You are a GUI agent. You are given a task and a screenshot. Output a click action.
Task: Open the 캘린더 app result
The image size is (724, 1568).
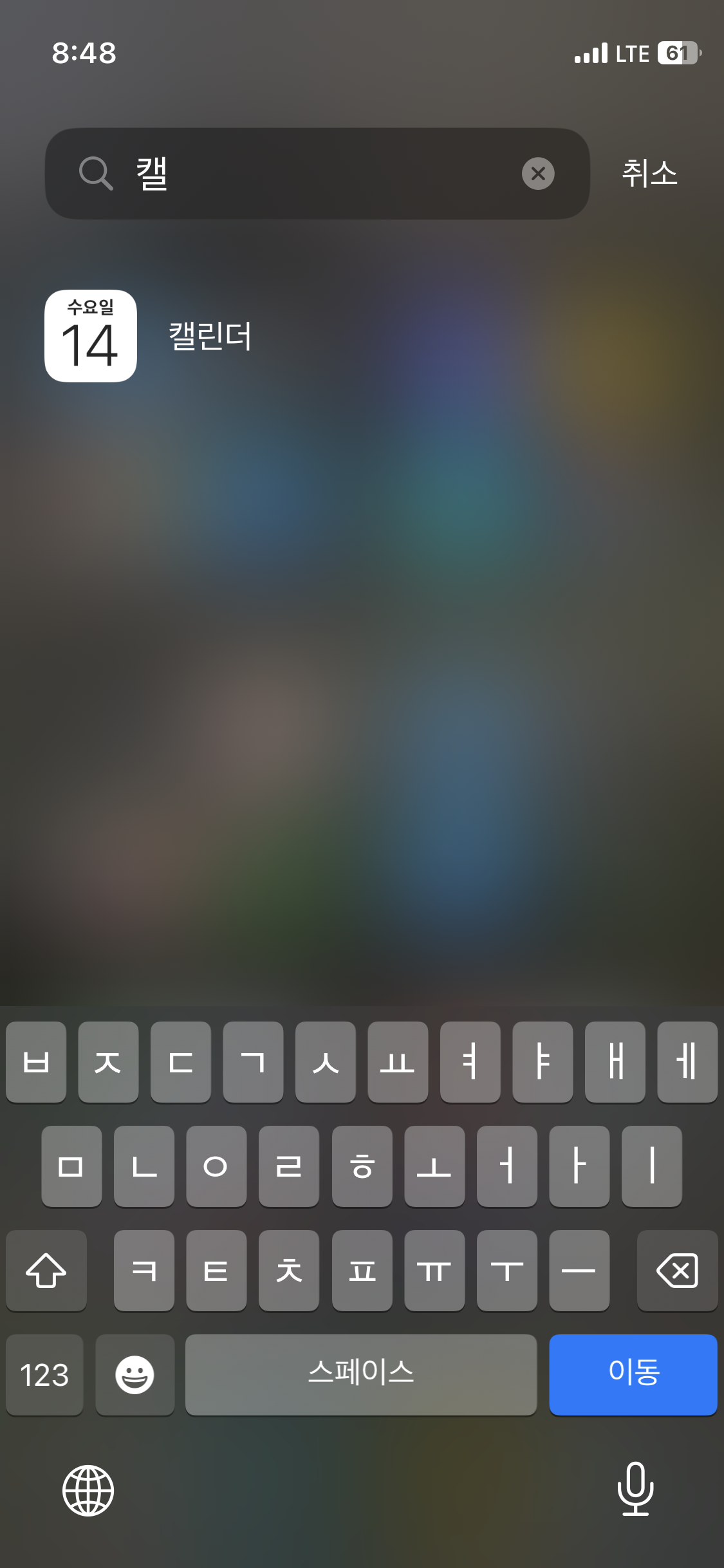[x=148, y=336]
